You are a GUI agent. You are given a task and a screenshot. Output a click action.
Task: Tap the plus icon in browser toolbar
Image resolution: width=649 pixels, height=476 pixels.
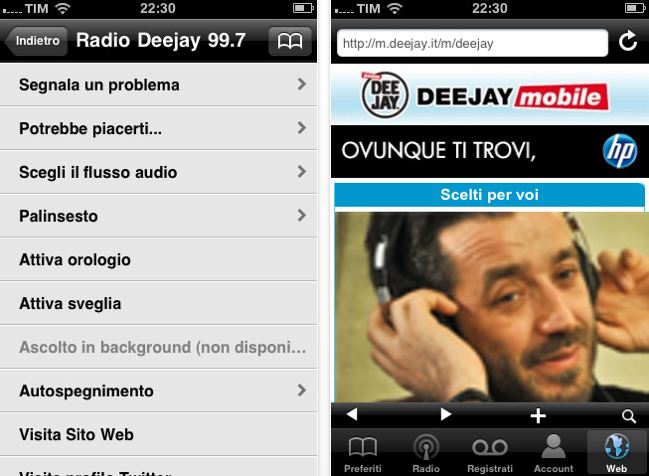point(538,415)
